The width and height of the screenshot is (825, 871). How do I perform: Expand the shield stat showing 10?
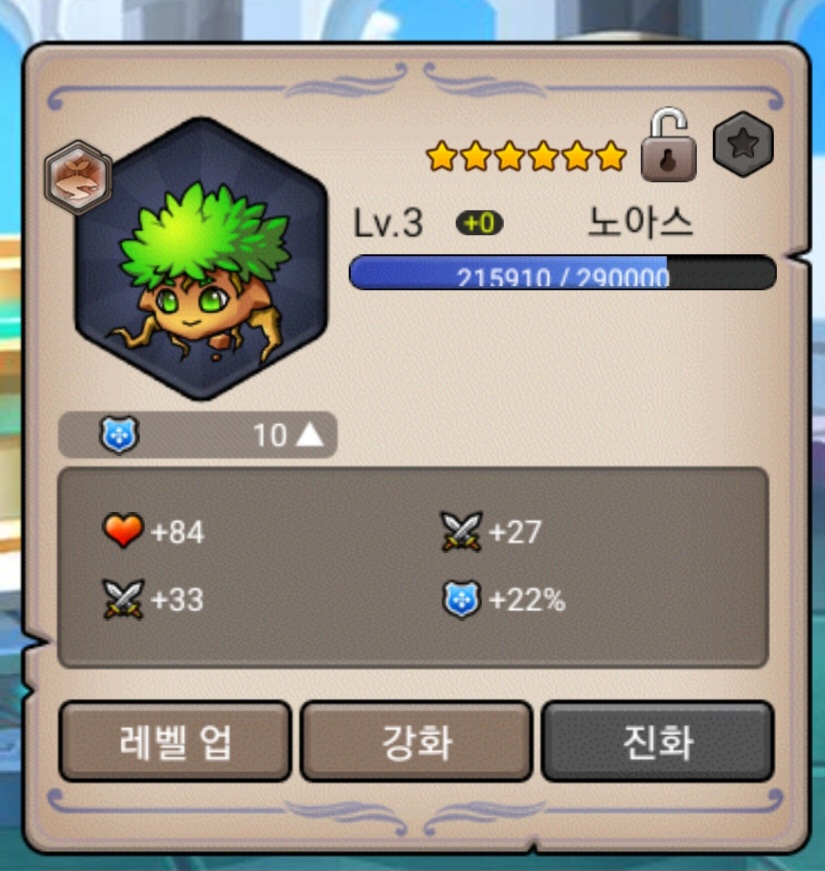coord(198,435)
